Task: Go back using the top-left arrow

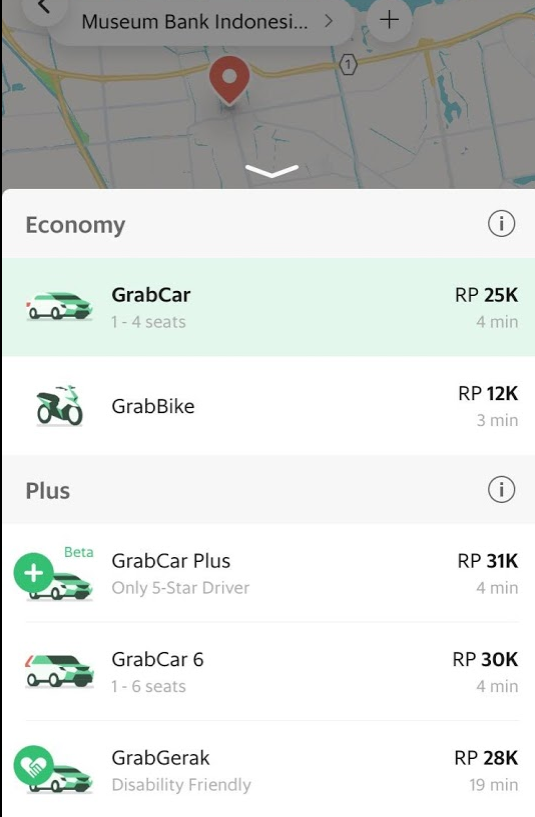Action: coord(45,7)
